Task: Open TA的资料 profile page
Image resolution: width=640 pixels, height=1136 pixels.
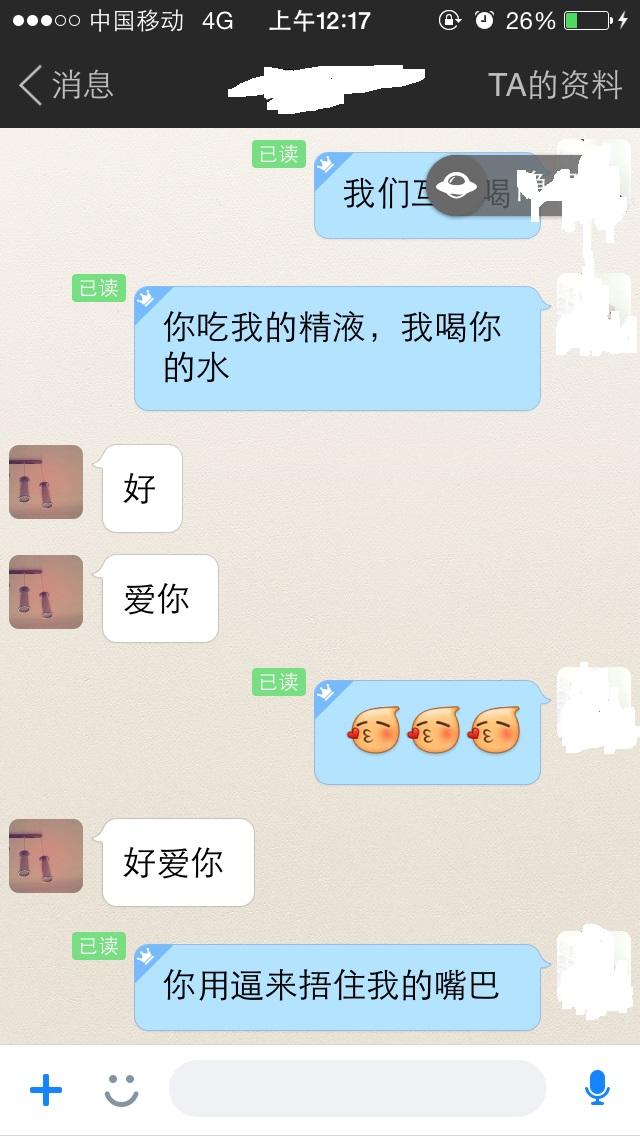Action: 555,85
